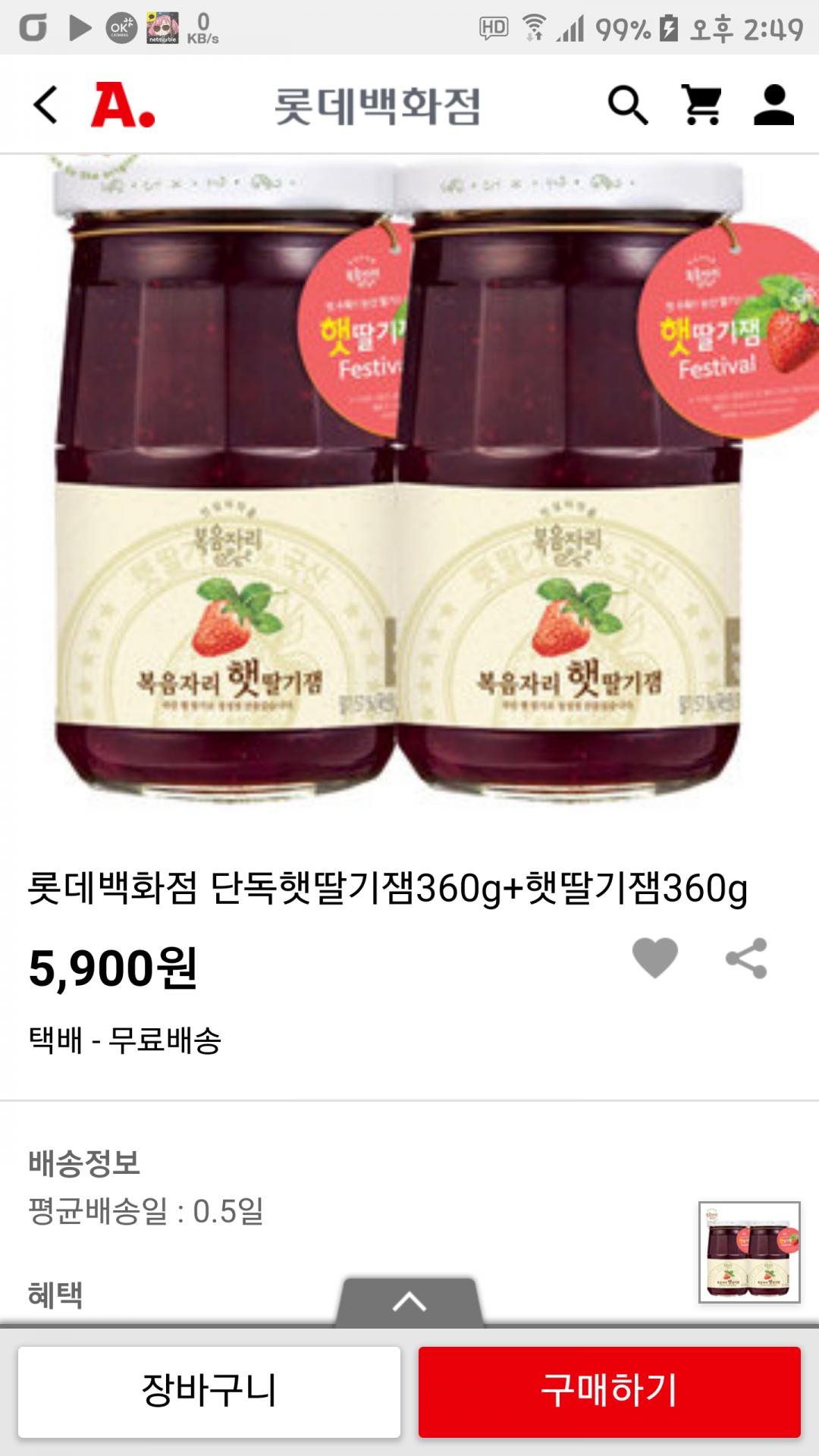Search for products with the magnifier
This screenshot has width=819, height=1456.
click(628, 105)
